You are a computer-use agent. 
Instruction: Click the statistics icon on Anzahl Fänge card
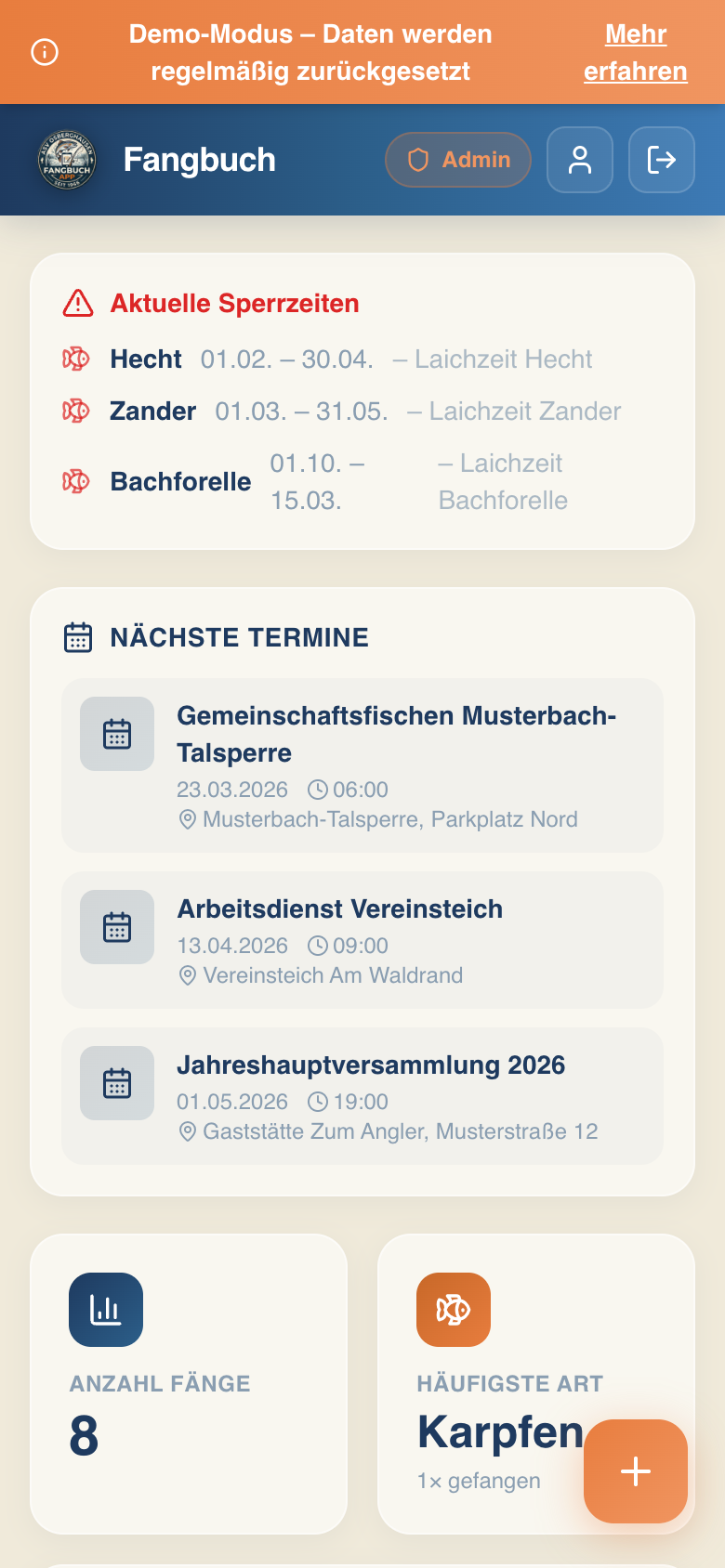coord(106,1310)
